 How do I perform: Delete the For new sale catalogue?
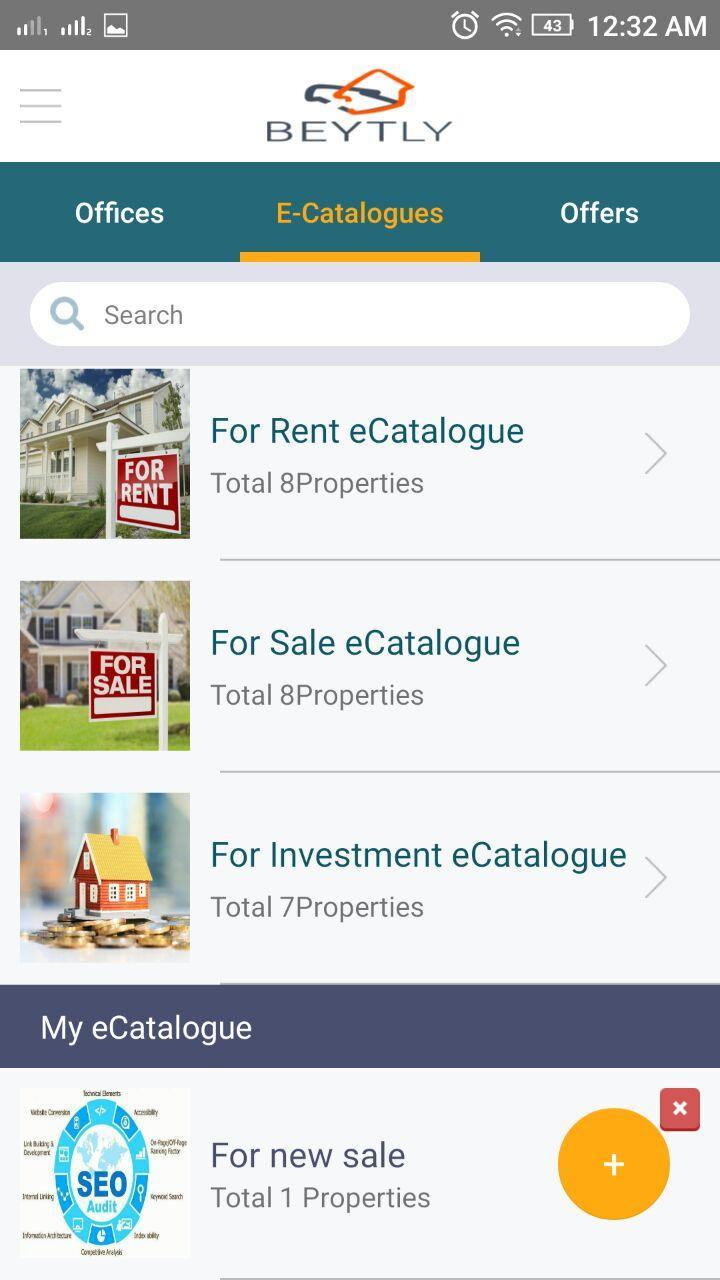coord(680,1109)
